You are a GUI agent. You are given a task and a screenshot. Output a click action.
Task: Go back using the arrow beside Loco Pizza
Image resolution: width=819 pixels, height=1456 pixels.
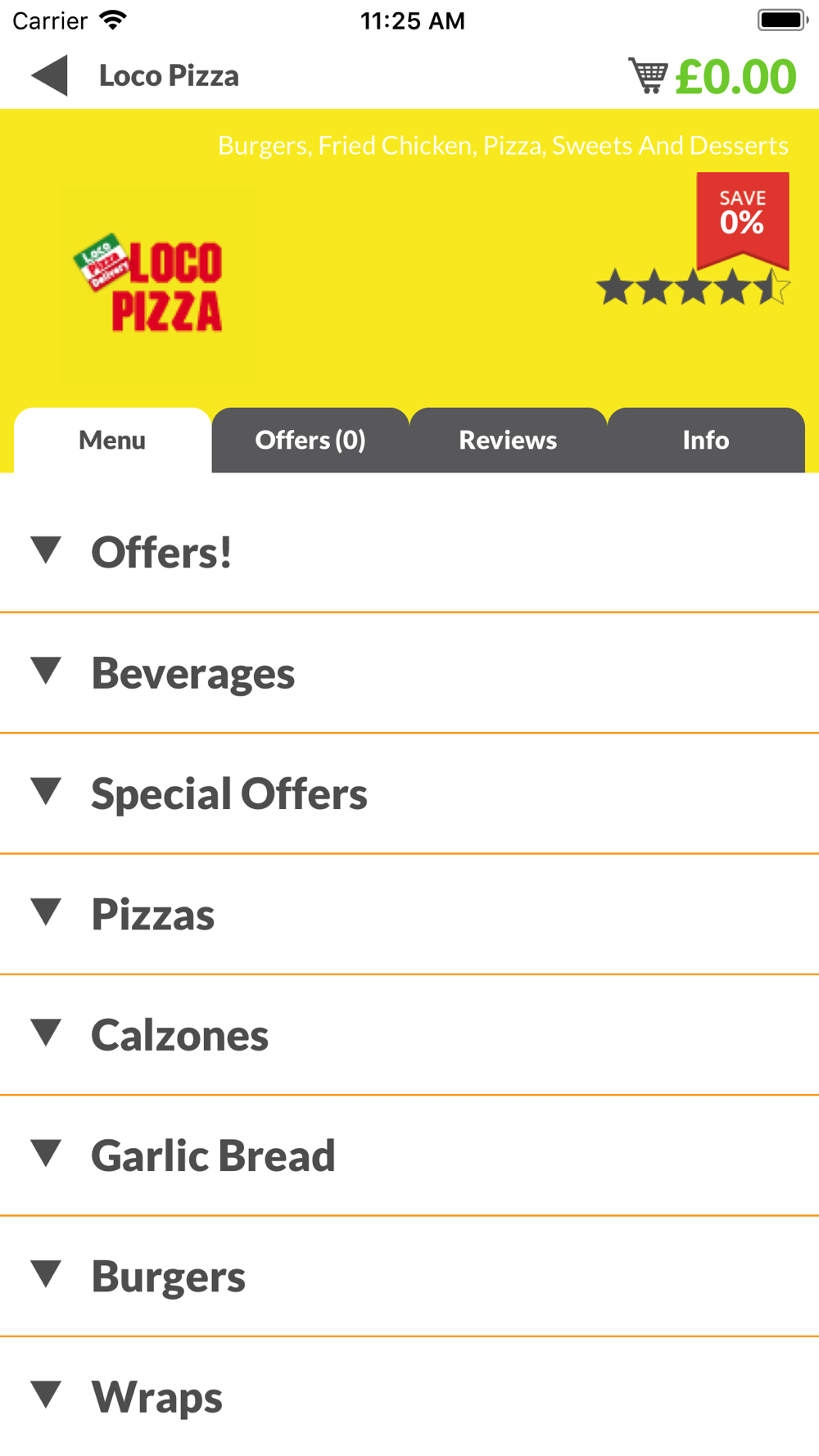click(x=49, y=76)
